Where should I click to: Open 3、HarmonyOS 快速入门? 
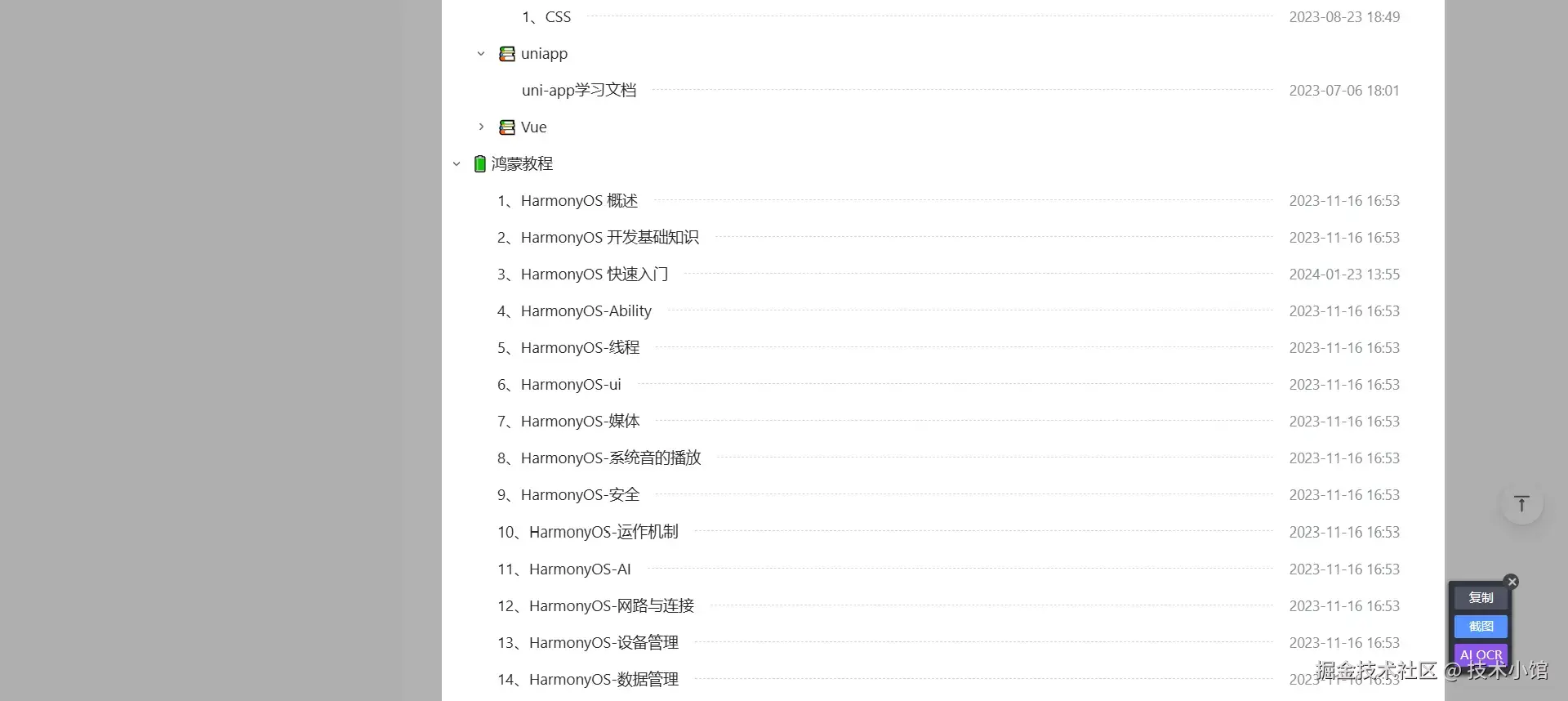tap(582, 275)
